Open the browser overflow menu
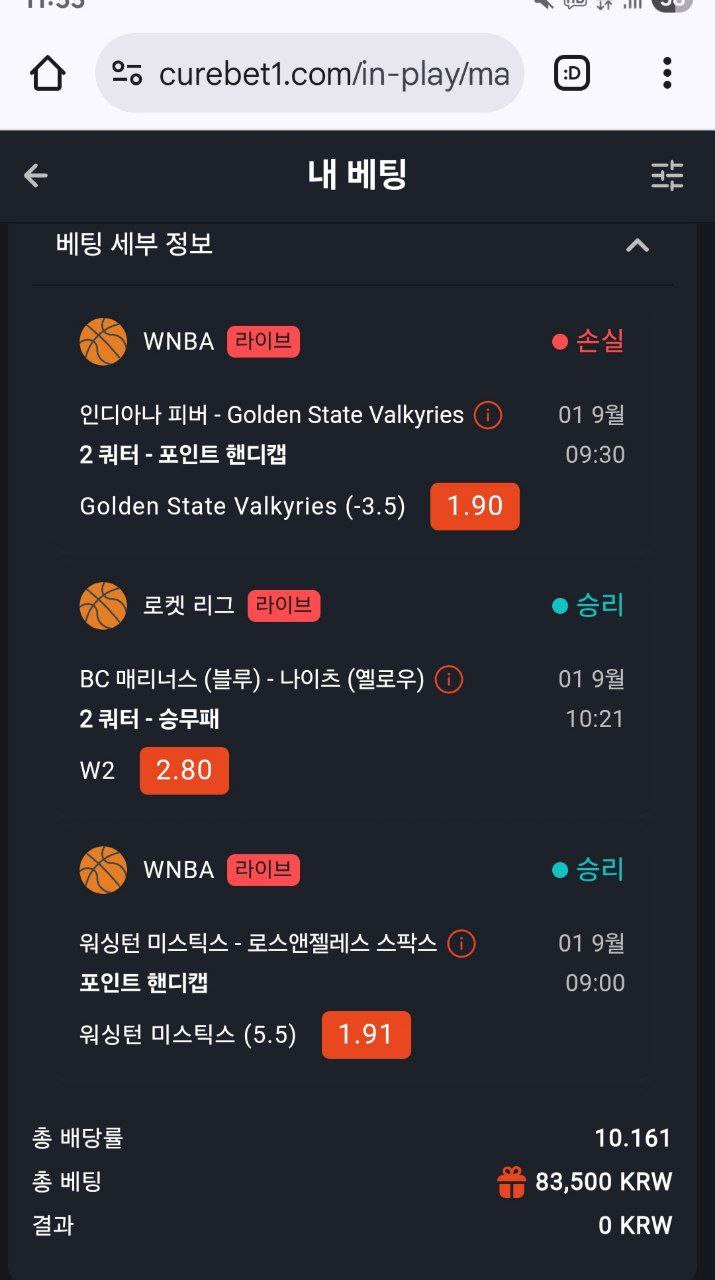Screen dimensions: 715x1280 tap(667, 73)
